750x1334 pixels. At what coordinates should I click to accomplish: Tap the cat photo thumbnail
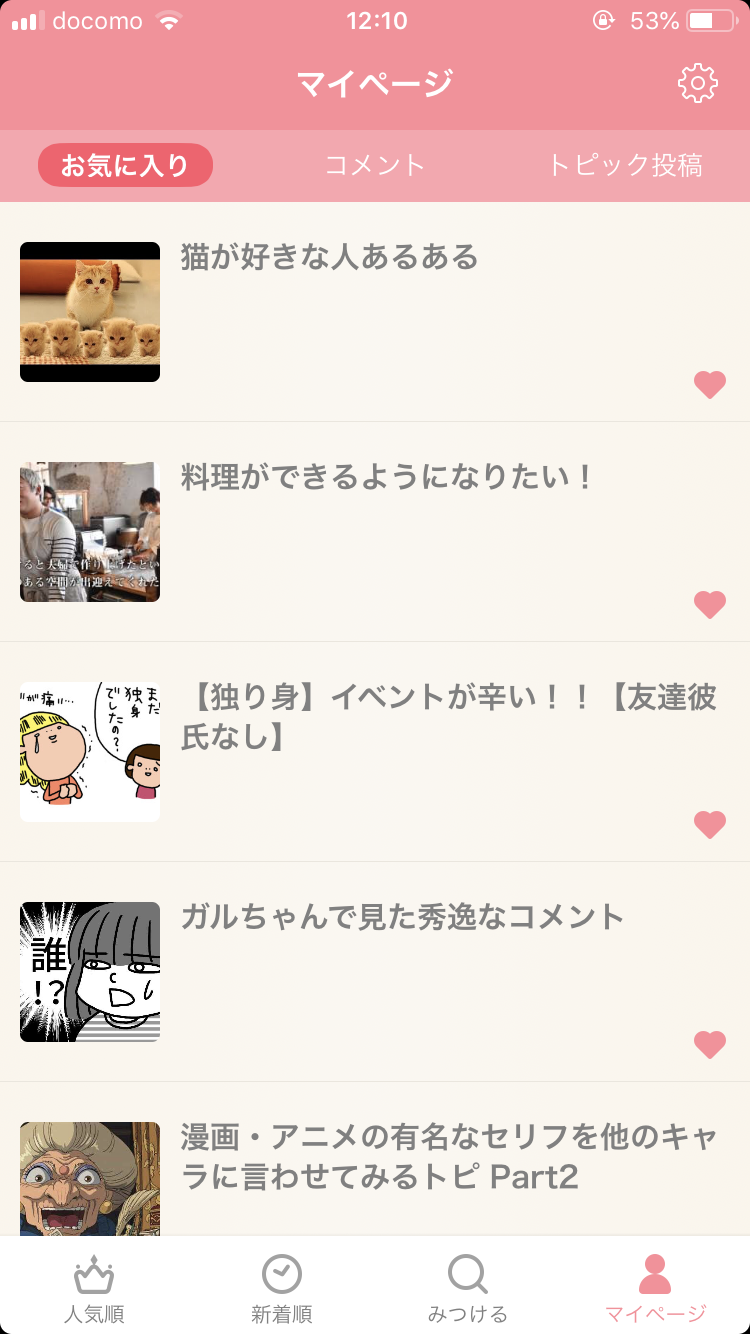(89, 312)
